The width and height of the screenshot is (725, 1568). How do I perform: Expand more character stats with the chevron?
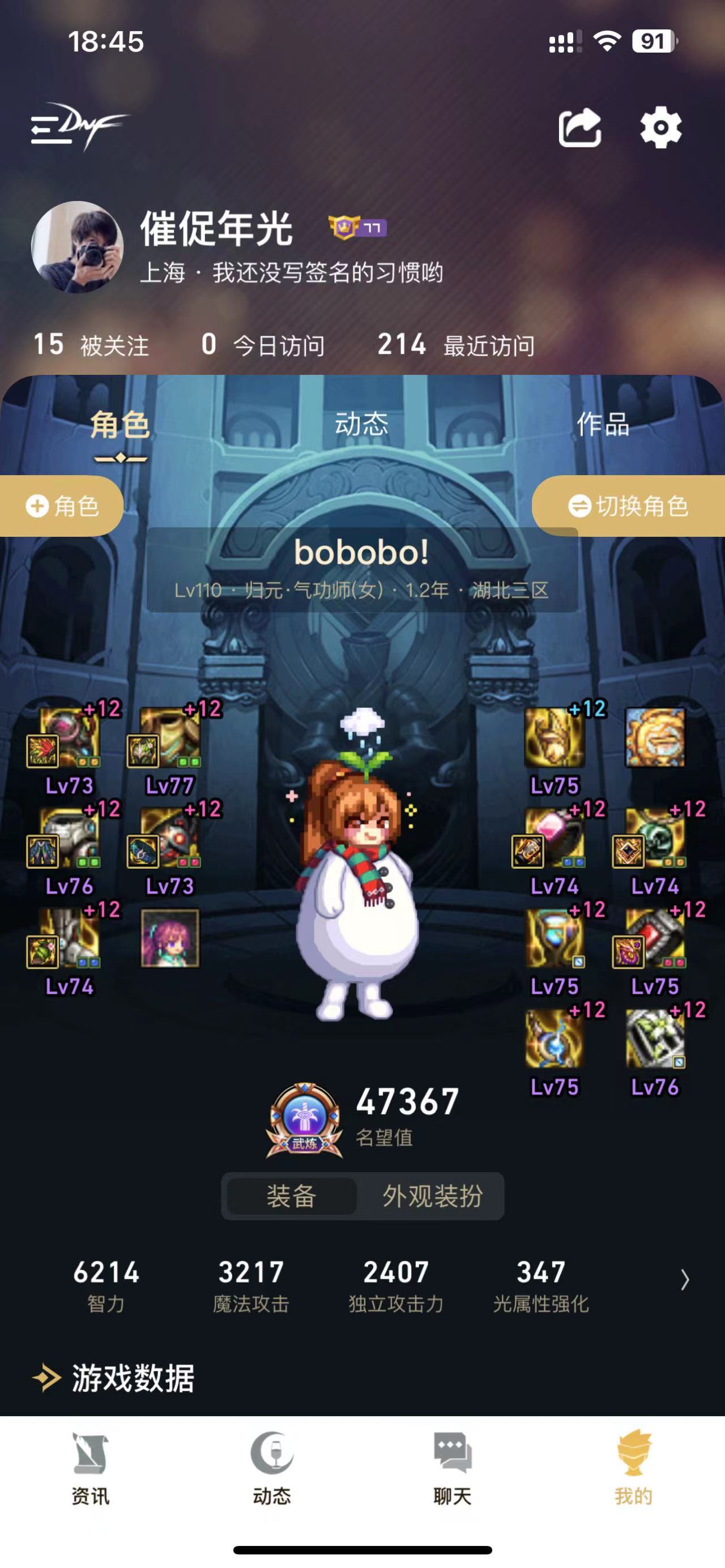684,1279
